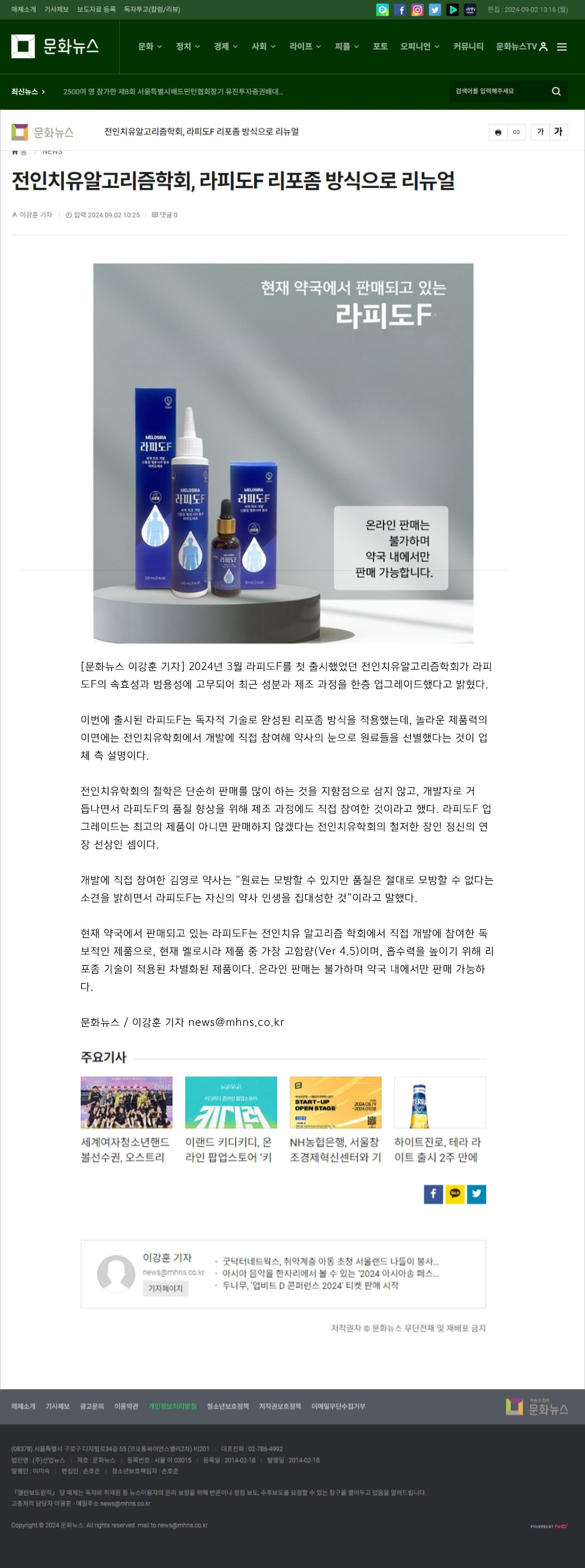
Task: Visit 이강훈 기자's 기자페이지
Action: pos(165,1288)
